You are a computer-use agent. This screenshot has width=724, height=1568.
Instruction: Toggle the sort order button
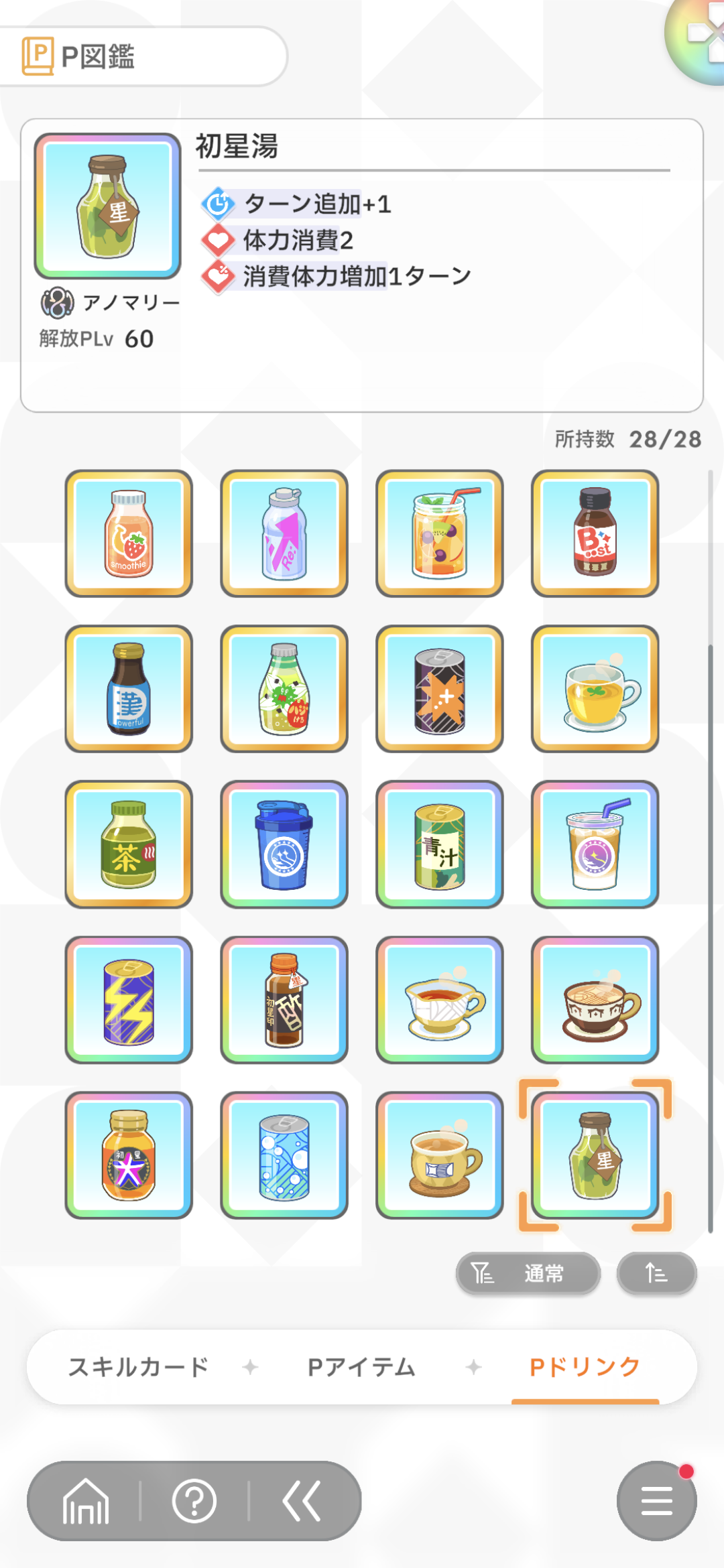pyautogui.click(x=656, y=1273)
